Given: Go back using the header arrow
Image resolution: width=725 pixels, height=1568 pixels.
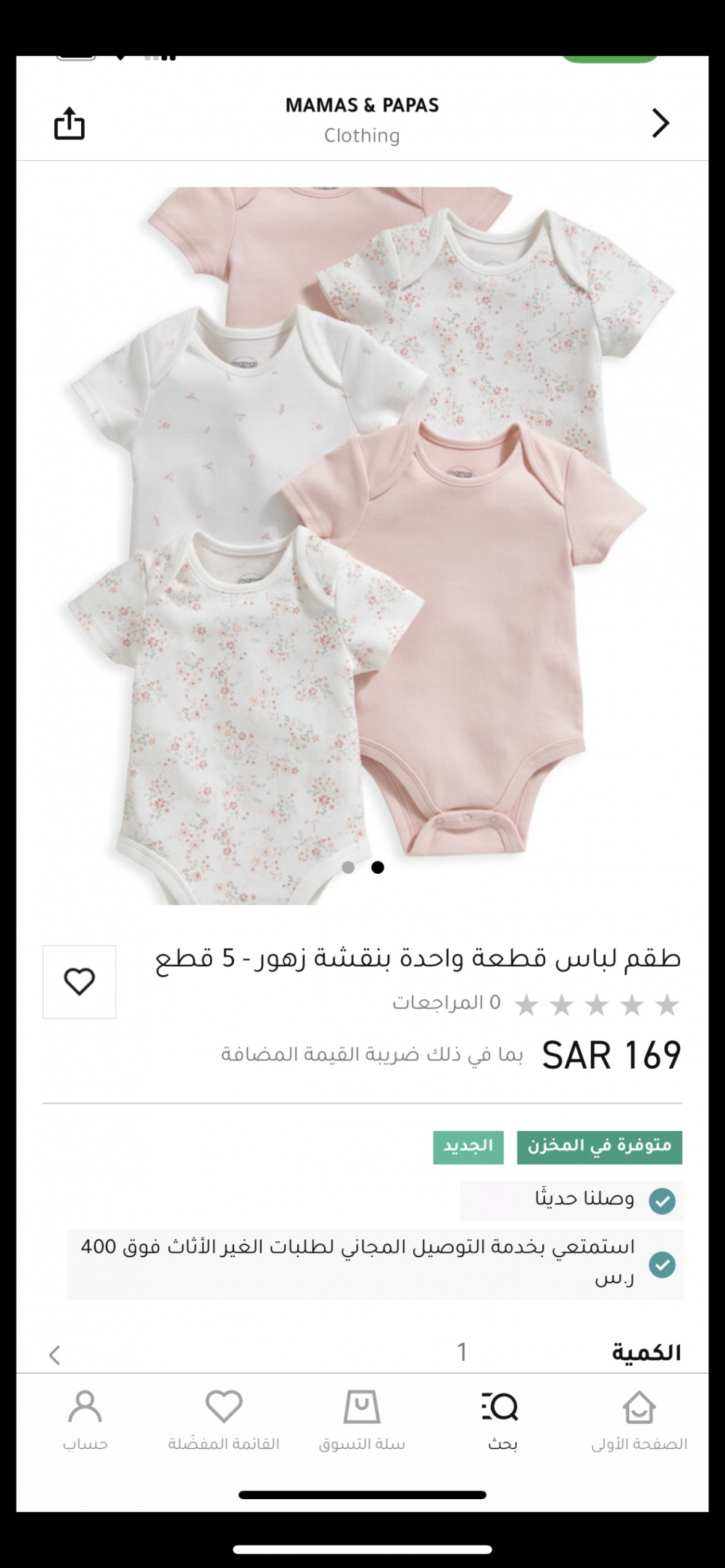Looking at the screenshot, I should (x=660, y=122).
